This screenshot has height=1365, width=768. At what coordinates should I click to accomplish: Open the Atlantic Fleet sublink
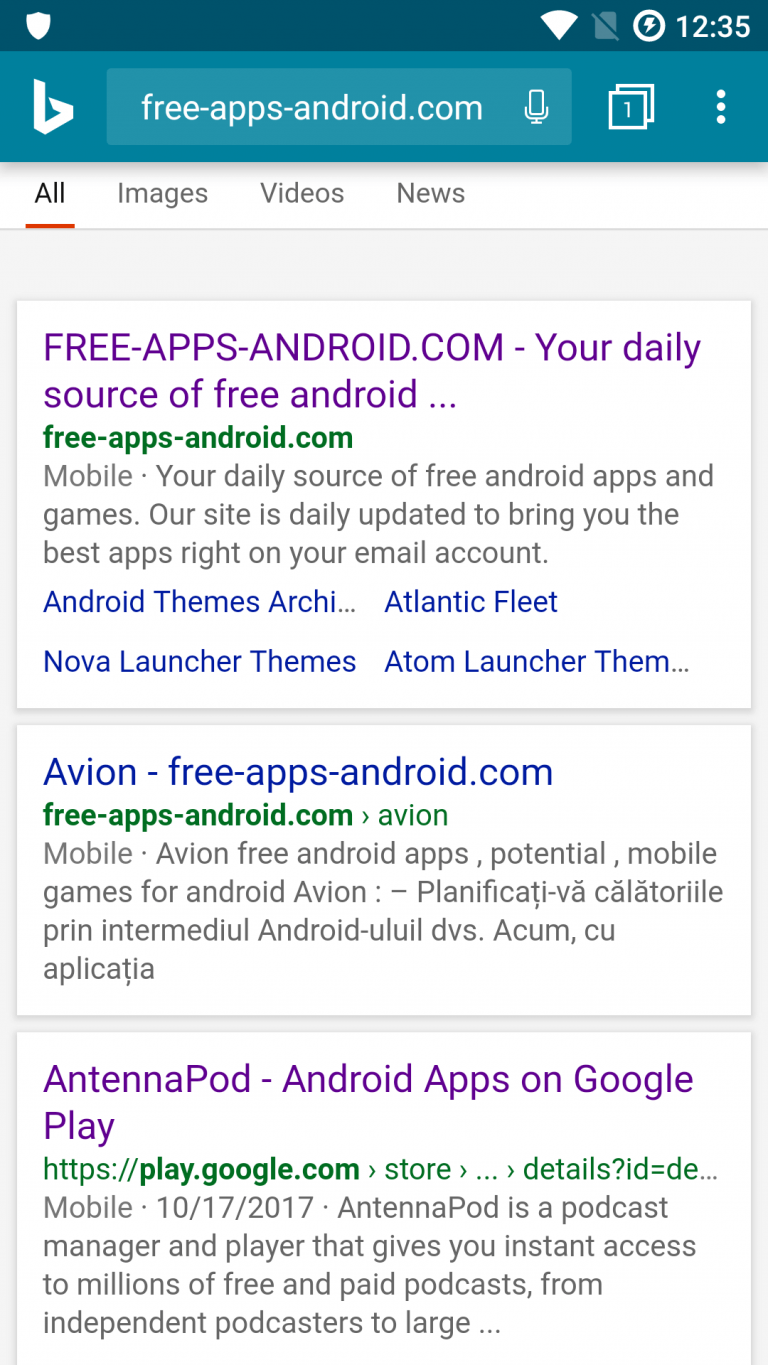tap(471, 602)
